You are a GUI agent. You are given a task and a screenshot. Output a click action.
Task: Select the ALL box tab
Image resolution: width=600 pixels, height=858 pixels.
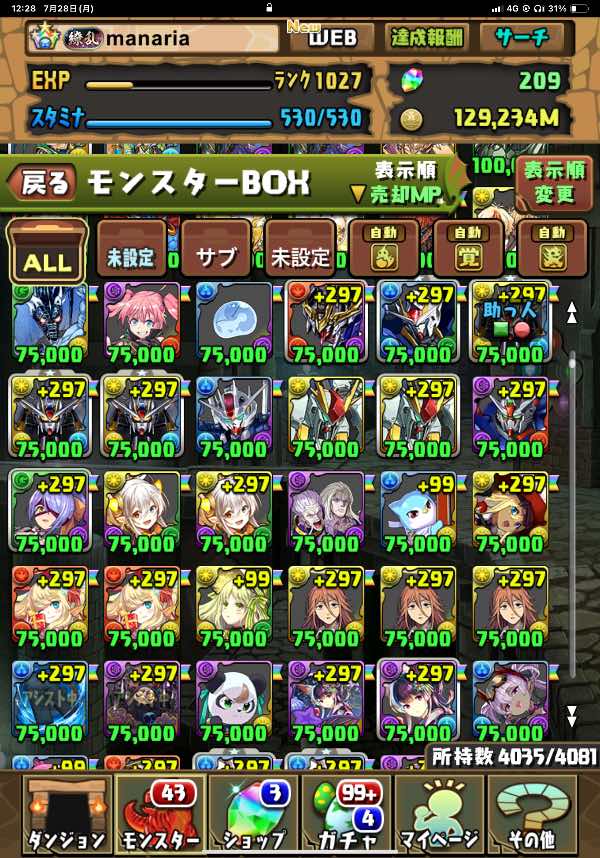click(x=47, y=251)
